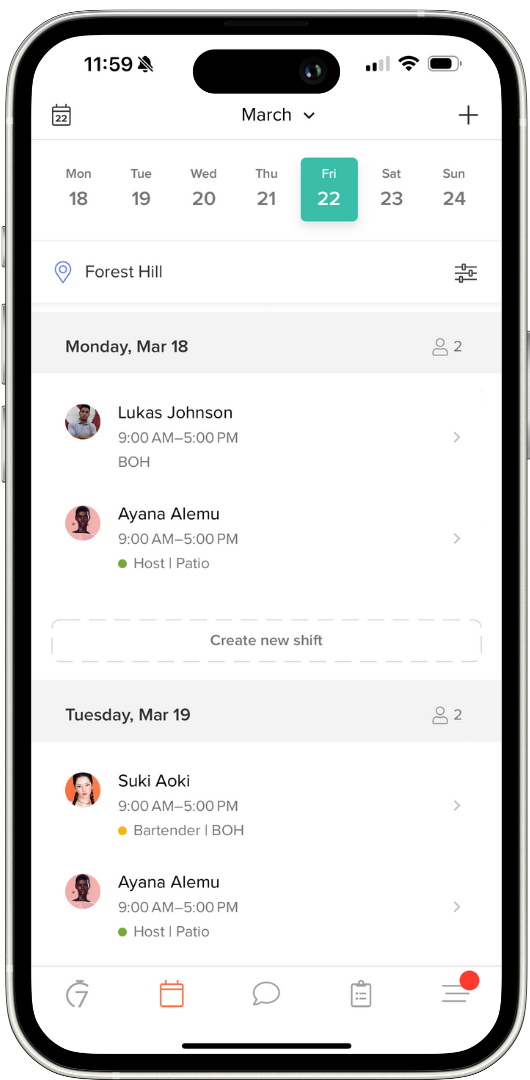The image size is (530, 1080).
Task: Open Ayana Alemu's Monday shift
Action: click(x=266, y=538)
